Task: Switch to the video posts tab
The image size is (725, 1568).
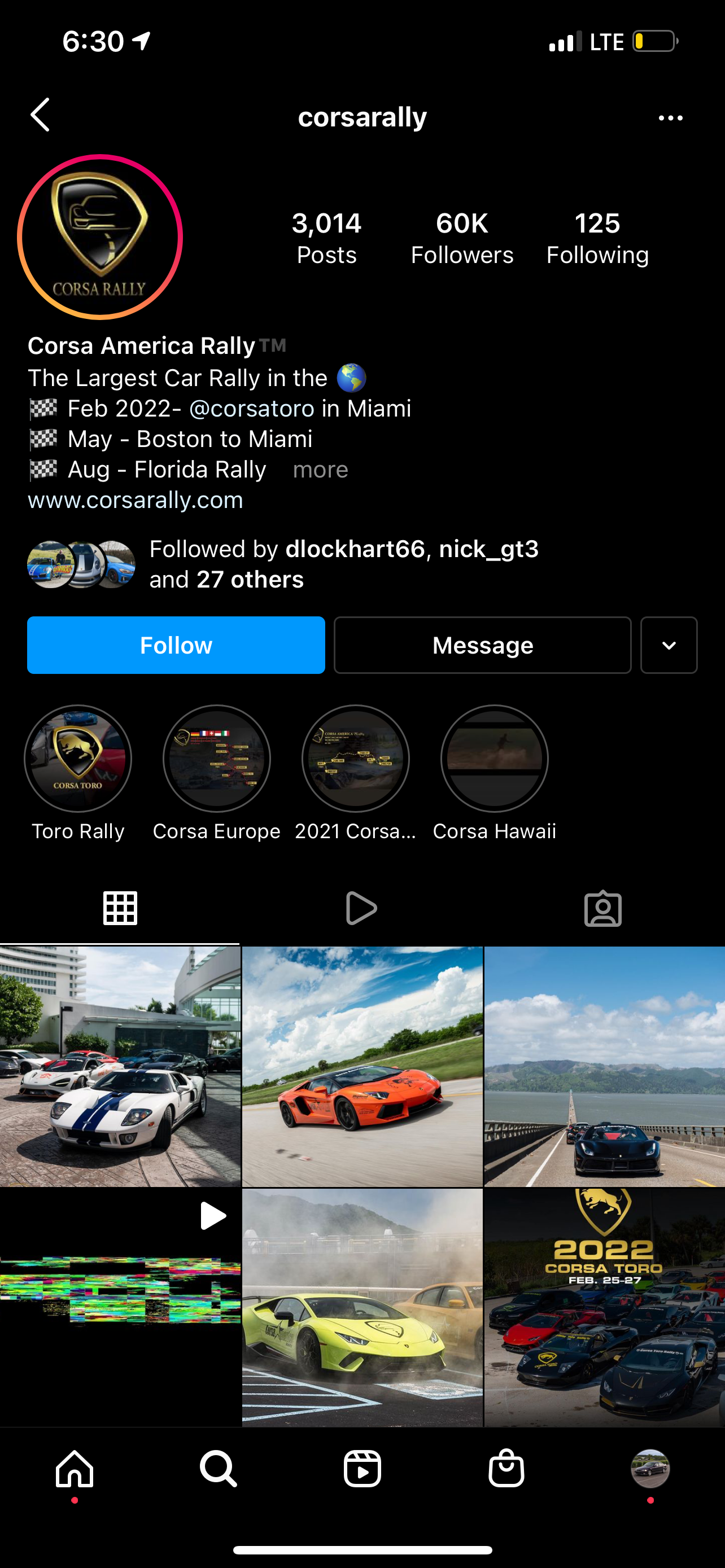Action: tap(361, 908)
